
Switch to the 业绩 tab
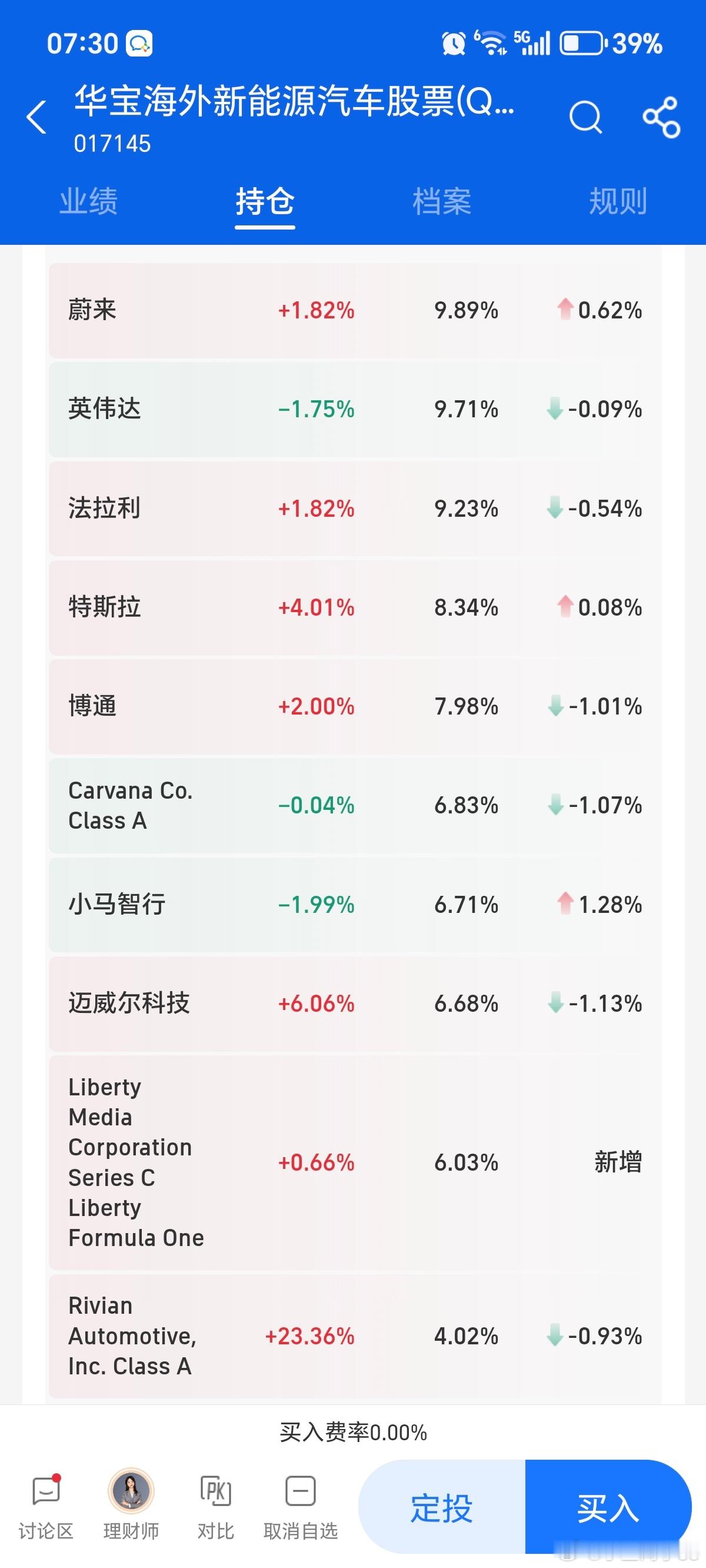point(89,202)
